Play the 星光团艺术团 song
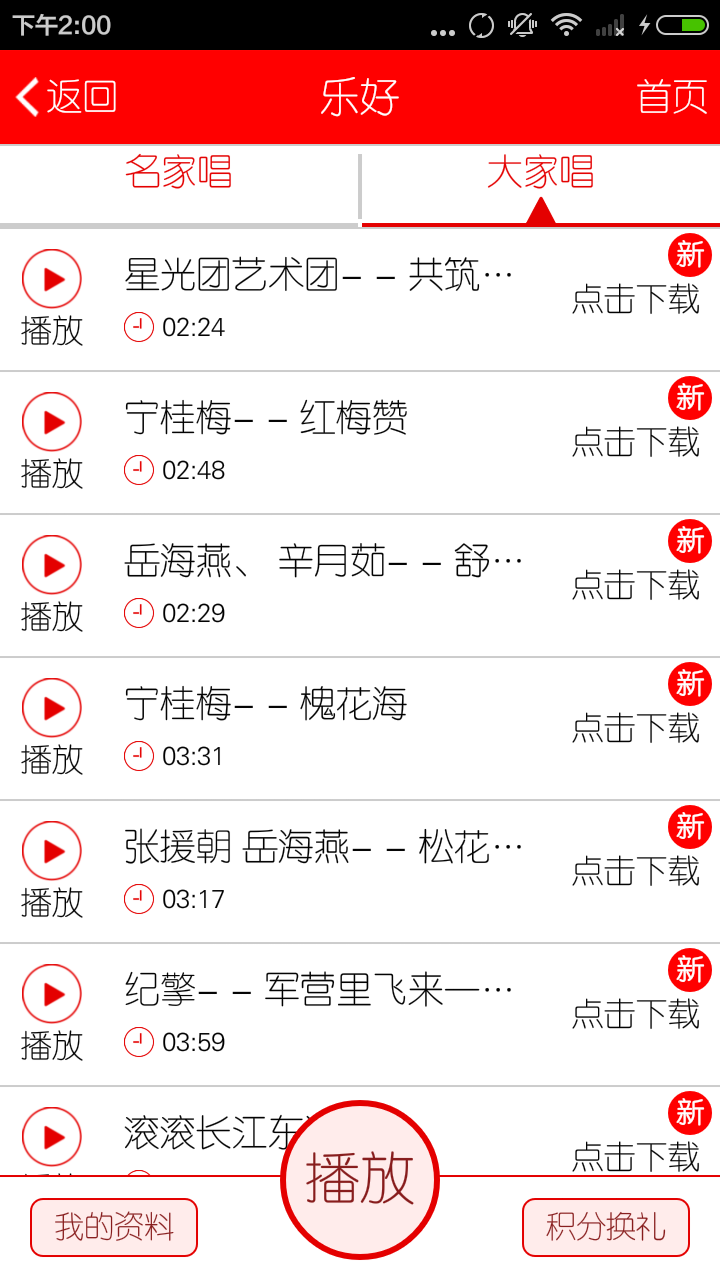 [x=52, y=280]
